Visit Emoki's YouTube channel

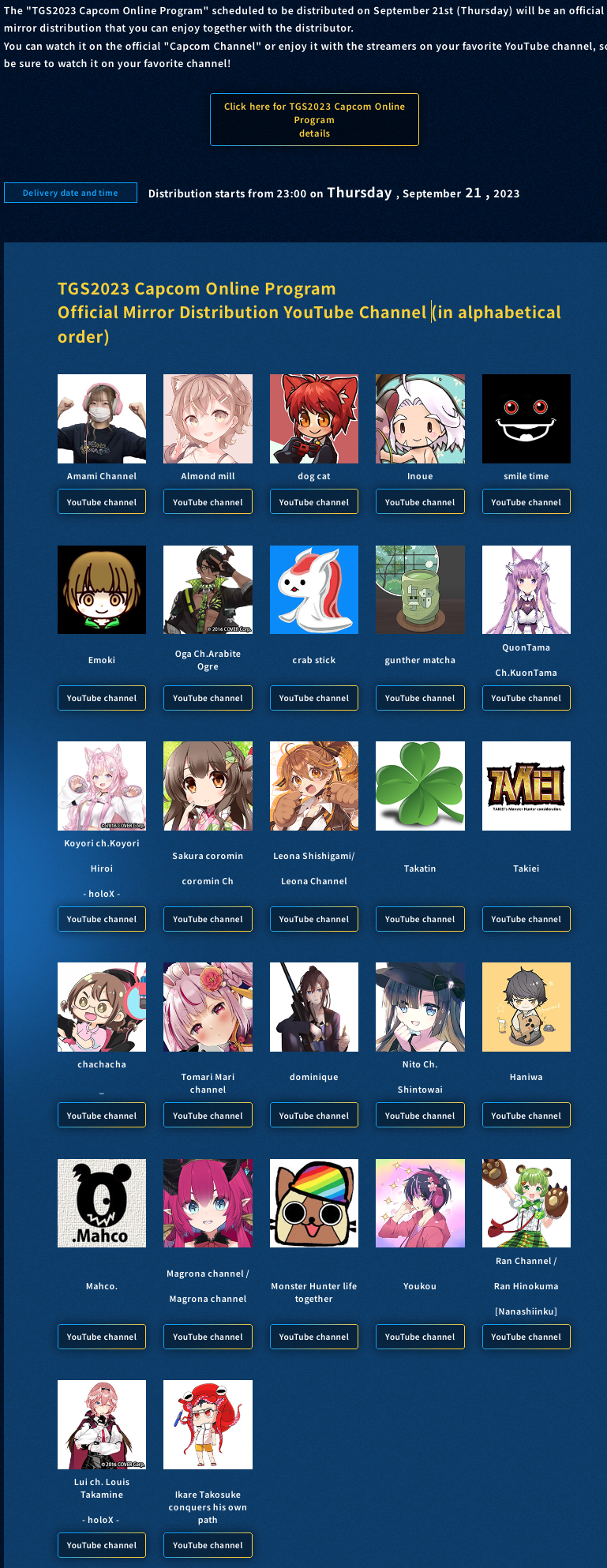(x=102, y=698)
